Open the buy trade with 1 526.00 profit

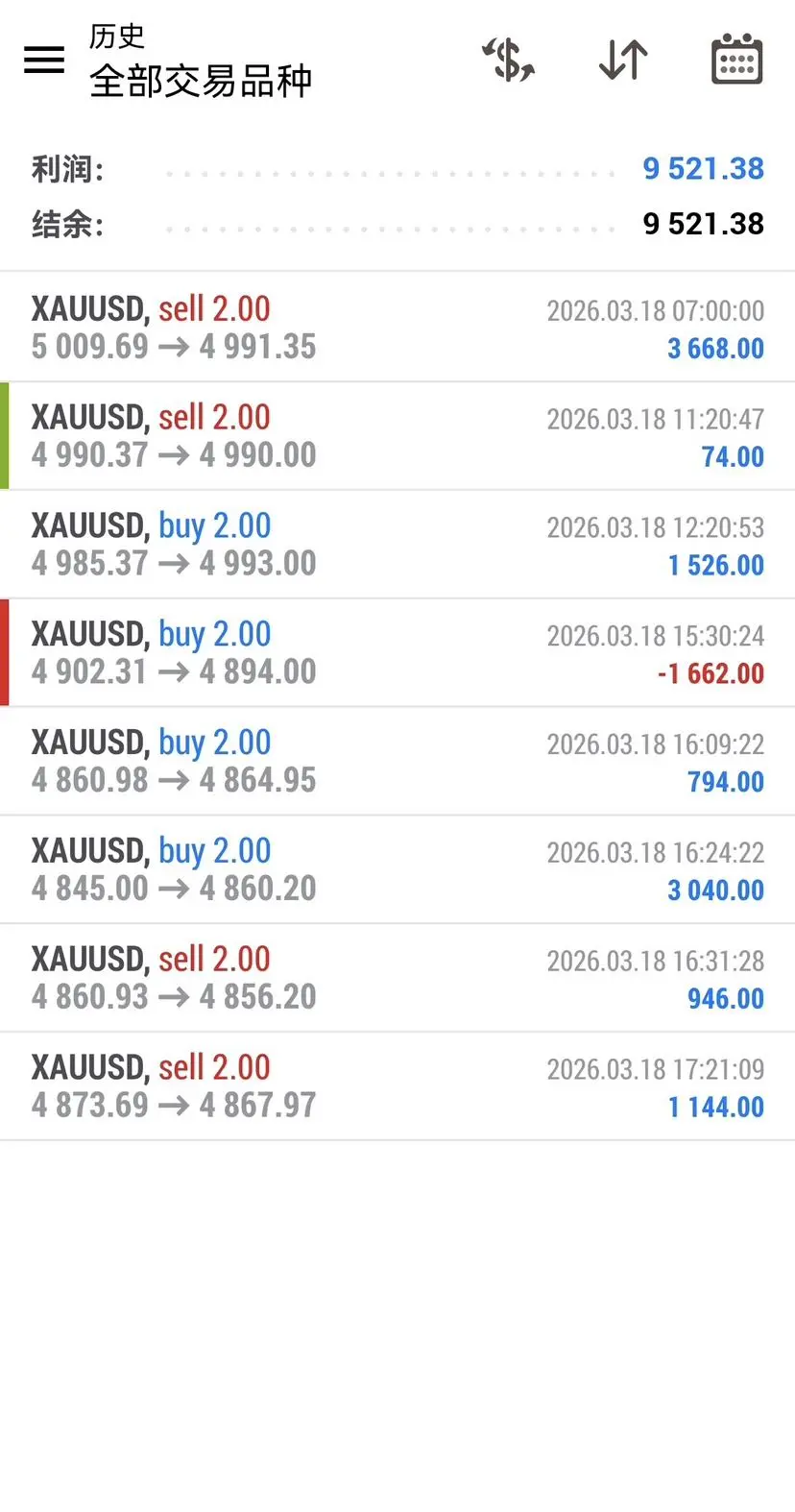coord(397,545)
